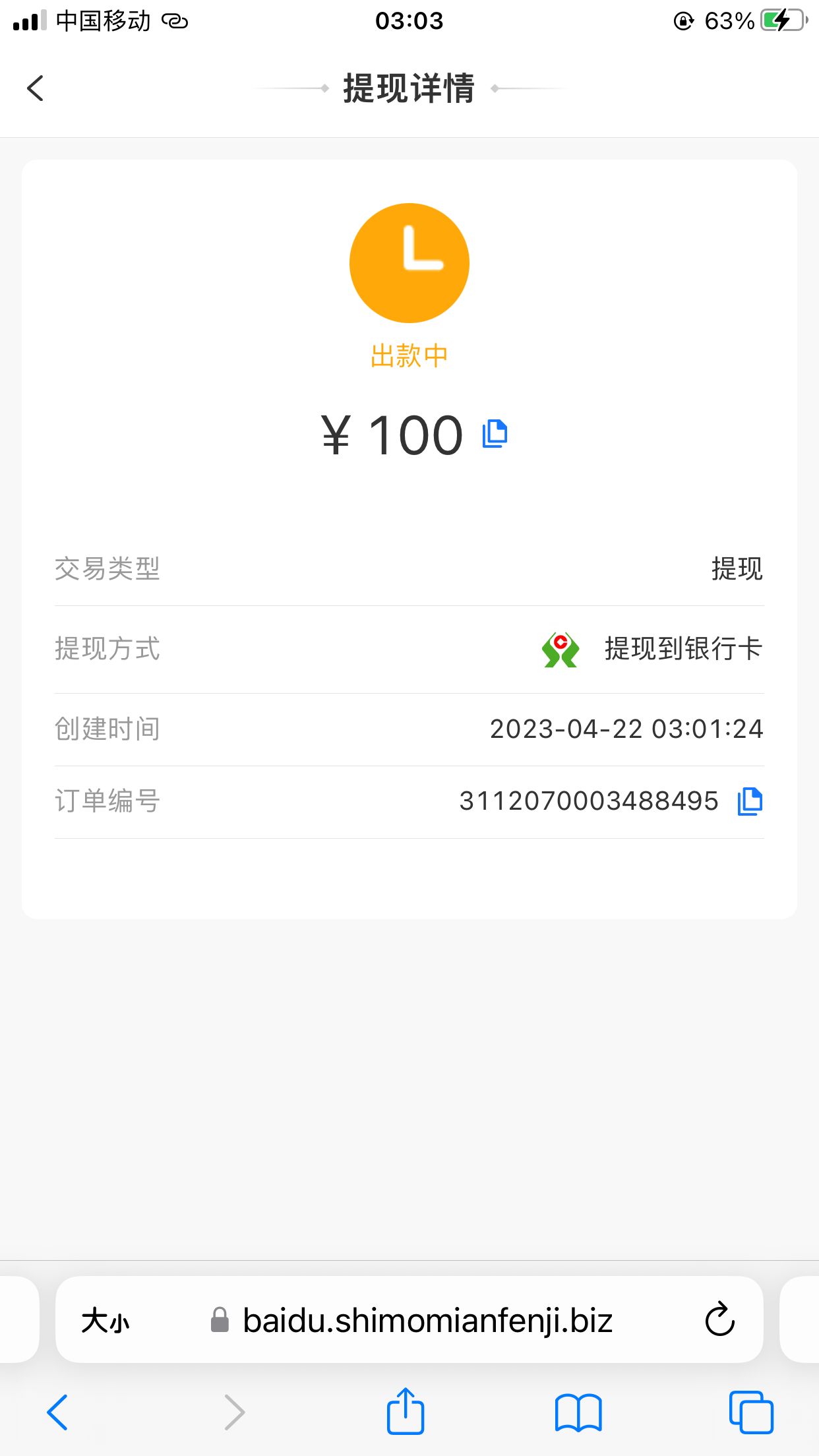Open the 大小 page settings menu
The image size is (819, 1456).
pyautogui.click(x=106, y=1321)
